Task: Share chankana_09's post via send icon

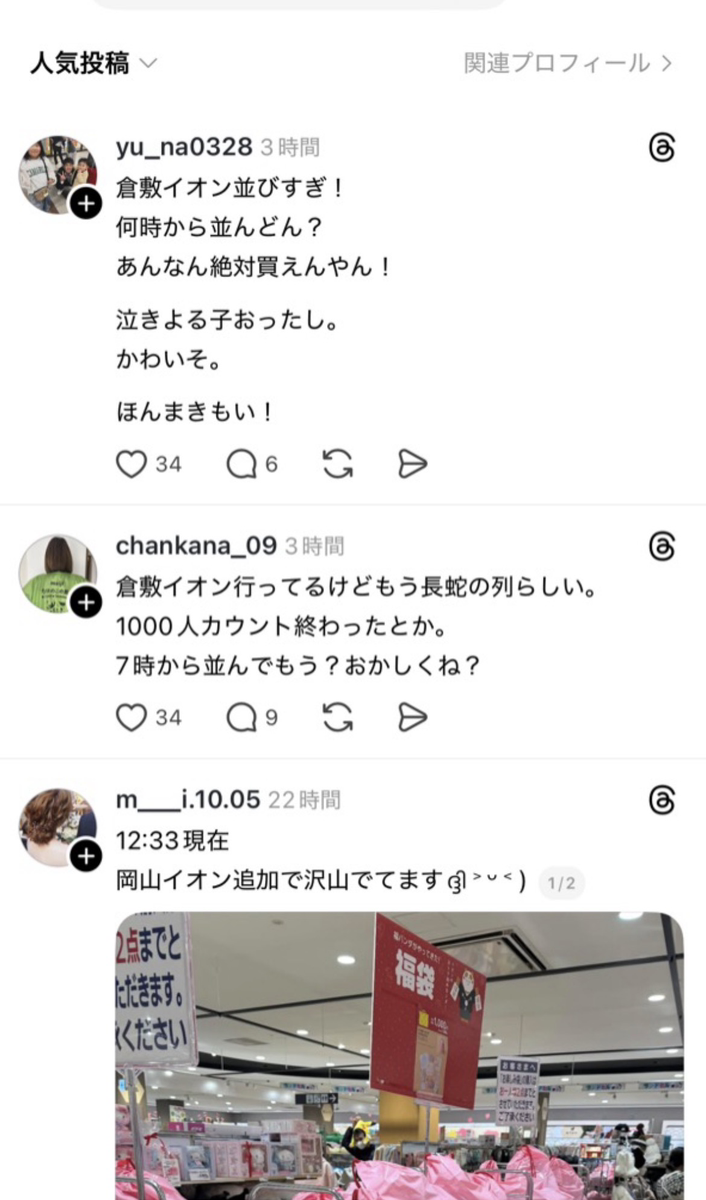Action: tap(412, 717)
